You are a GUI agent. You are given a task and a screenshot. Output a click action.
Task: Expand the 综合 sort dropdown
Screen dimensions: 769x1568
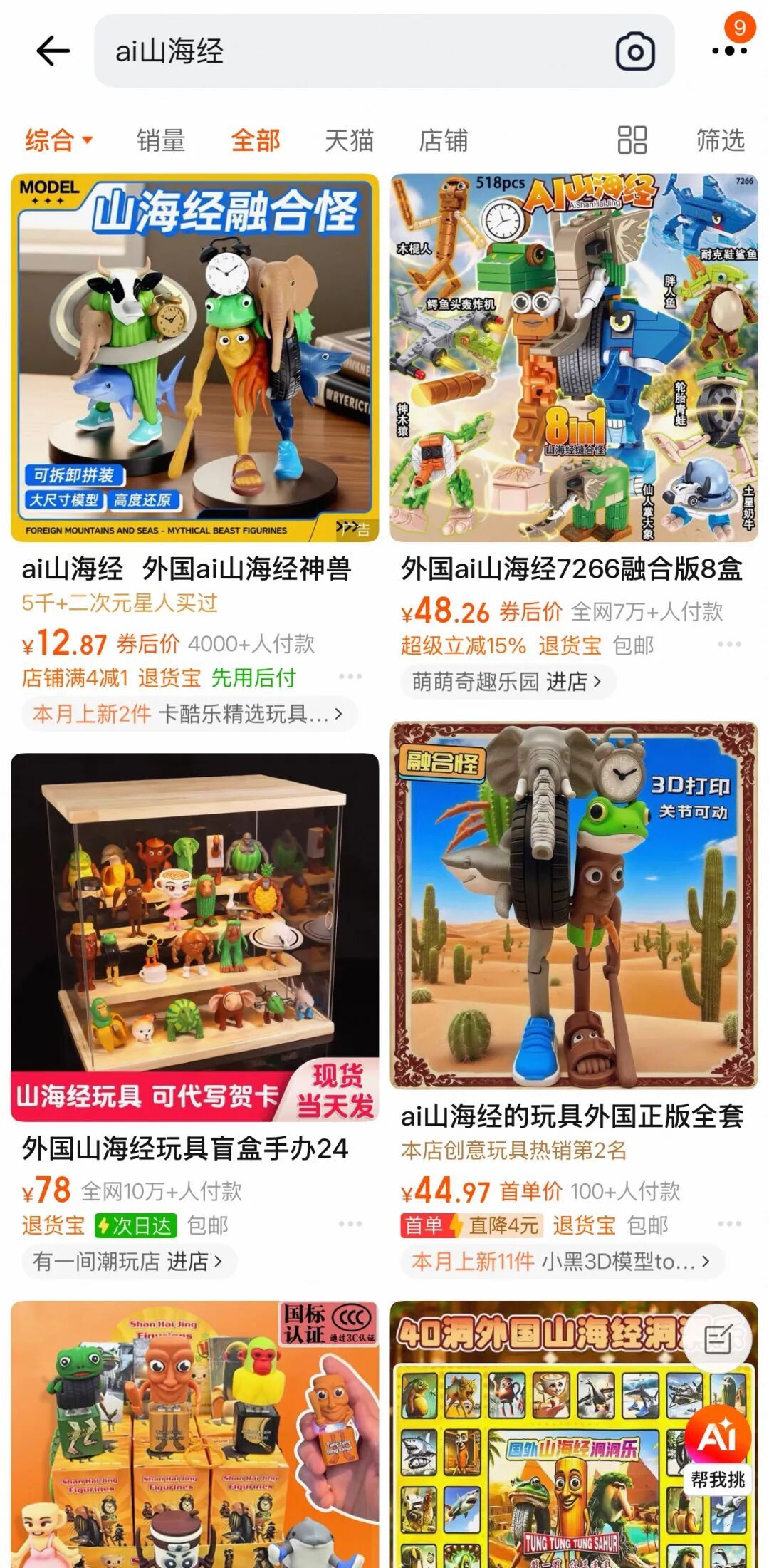pos(59,140)
